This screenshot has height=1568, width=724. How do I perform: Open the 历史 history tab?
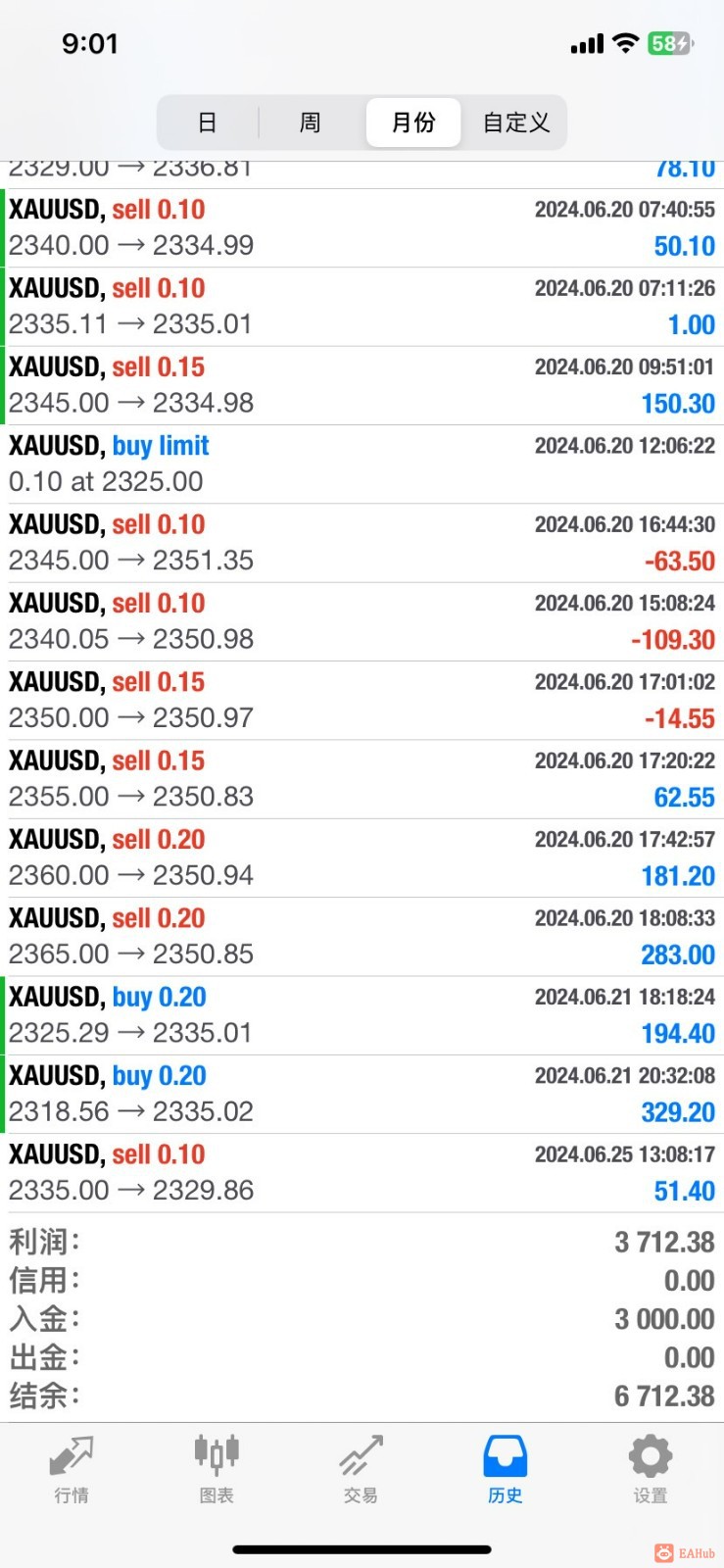pyautogui.click(x=506, y=1468)
